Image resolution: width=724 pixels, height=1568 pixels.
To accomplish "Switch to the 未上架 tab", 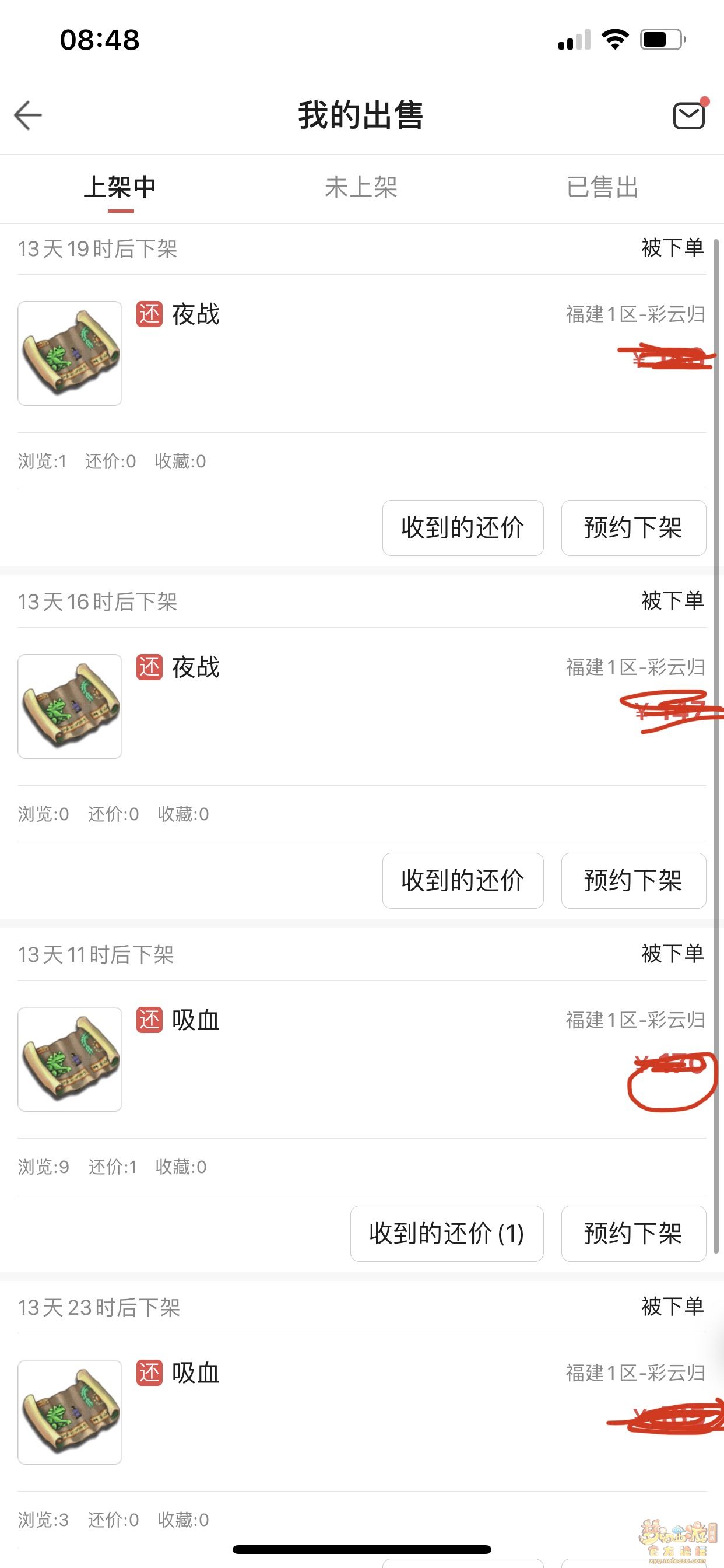I will [361, 187].
